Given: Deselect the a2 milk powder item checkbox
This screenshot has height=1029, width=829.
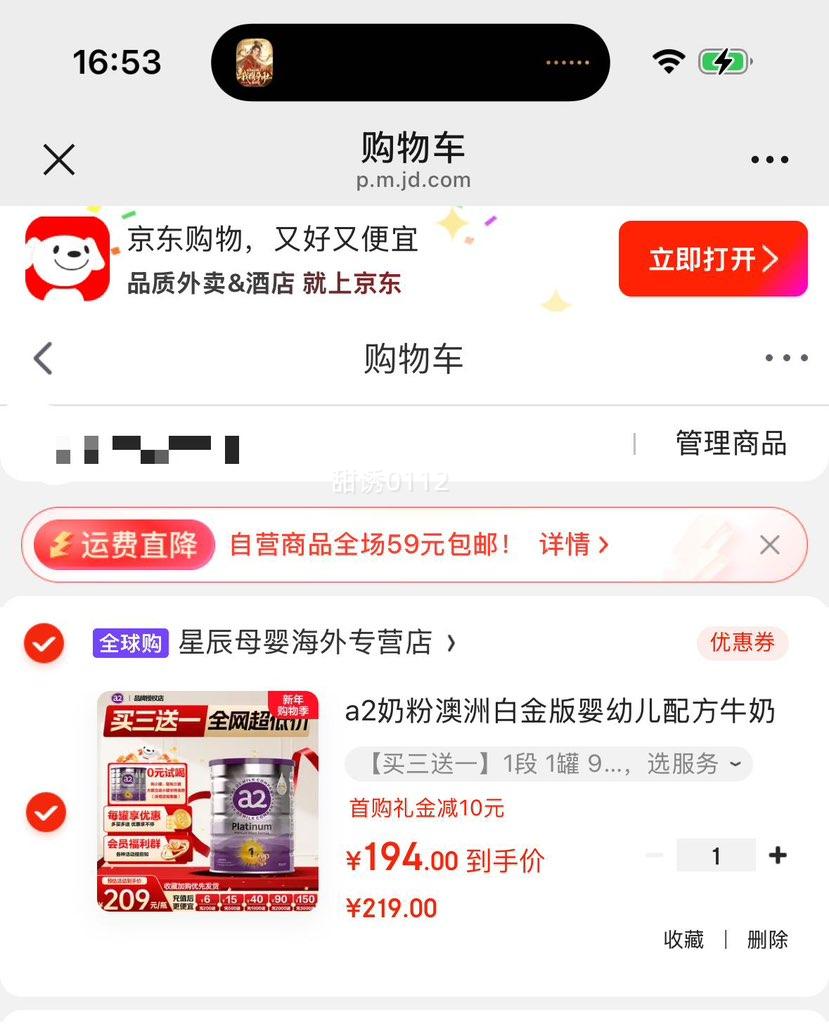Looking at the screenshot, I should 44,812.
